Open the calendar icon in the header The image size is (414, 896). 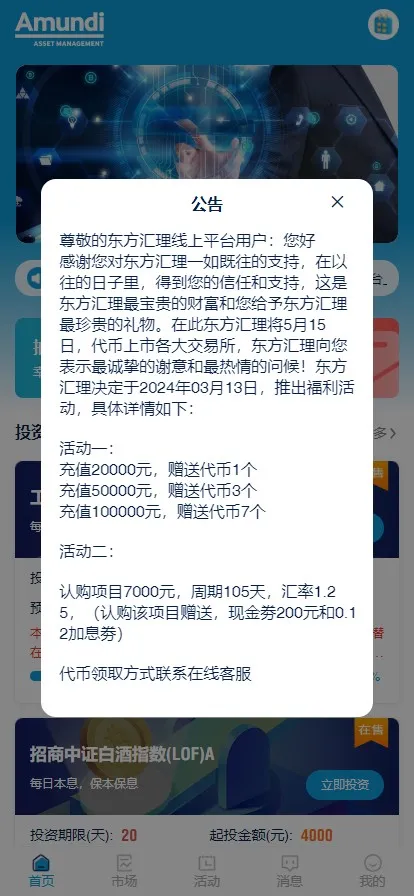383,25
